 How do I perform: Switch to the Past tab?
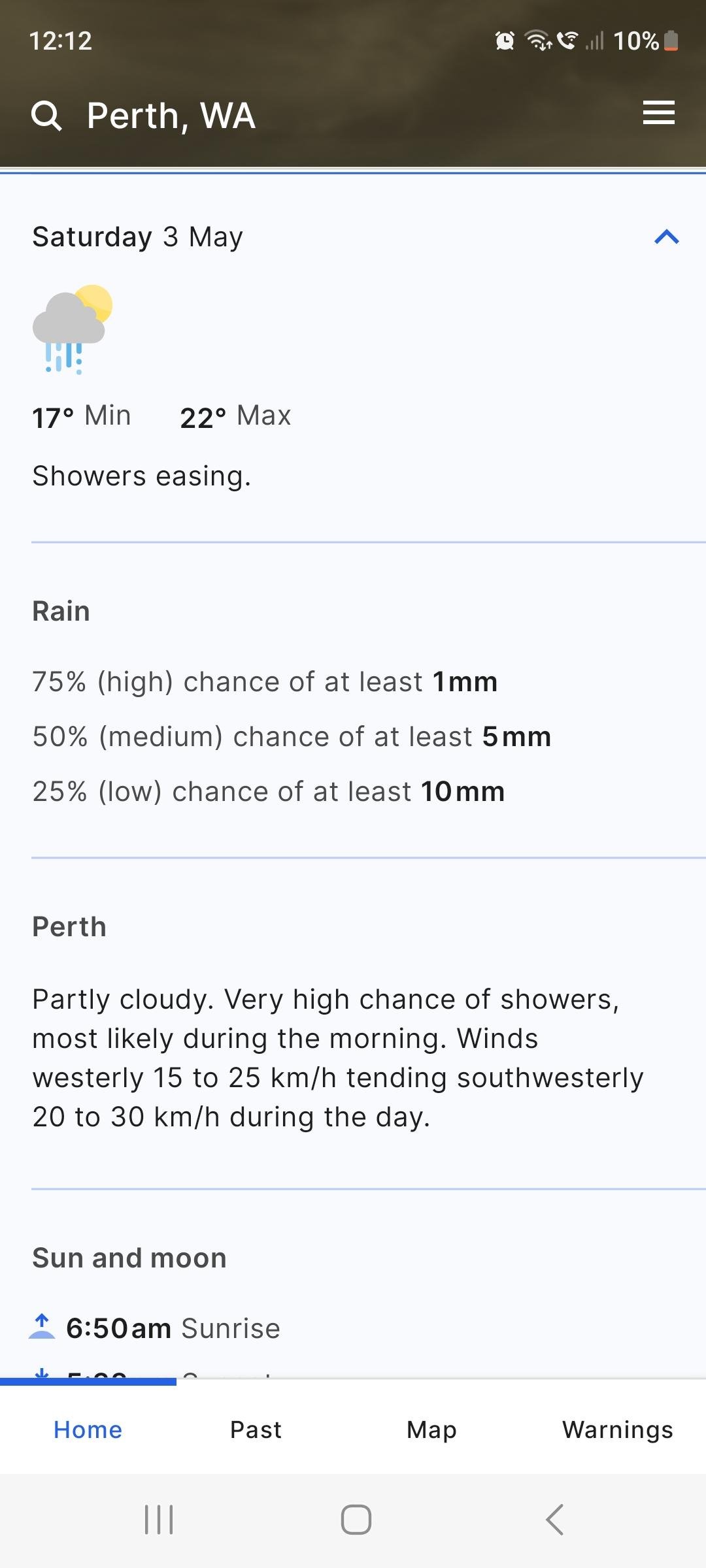click(256, 1429)
